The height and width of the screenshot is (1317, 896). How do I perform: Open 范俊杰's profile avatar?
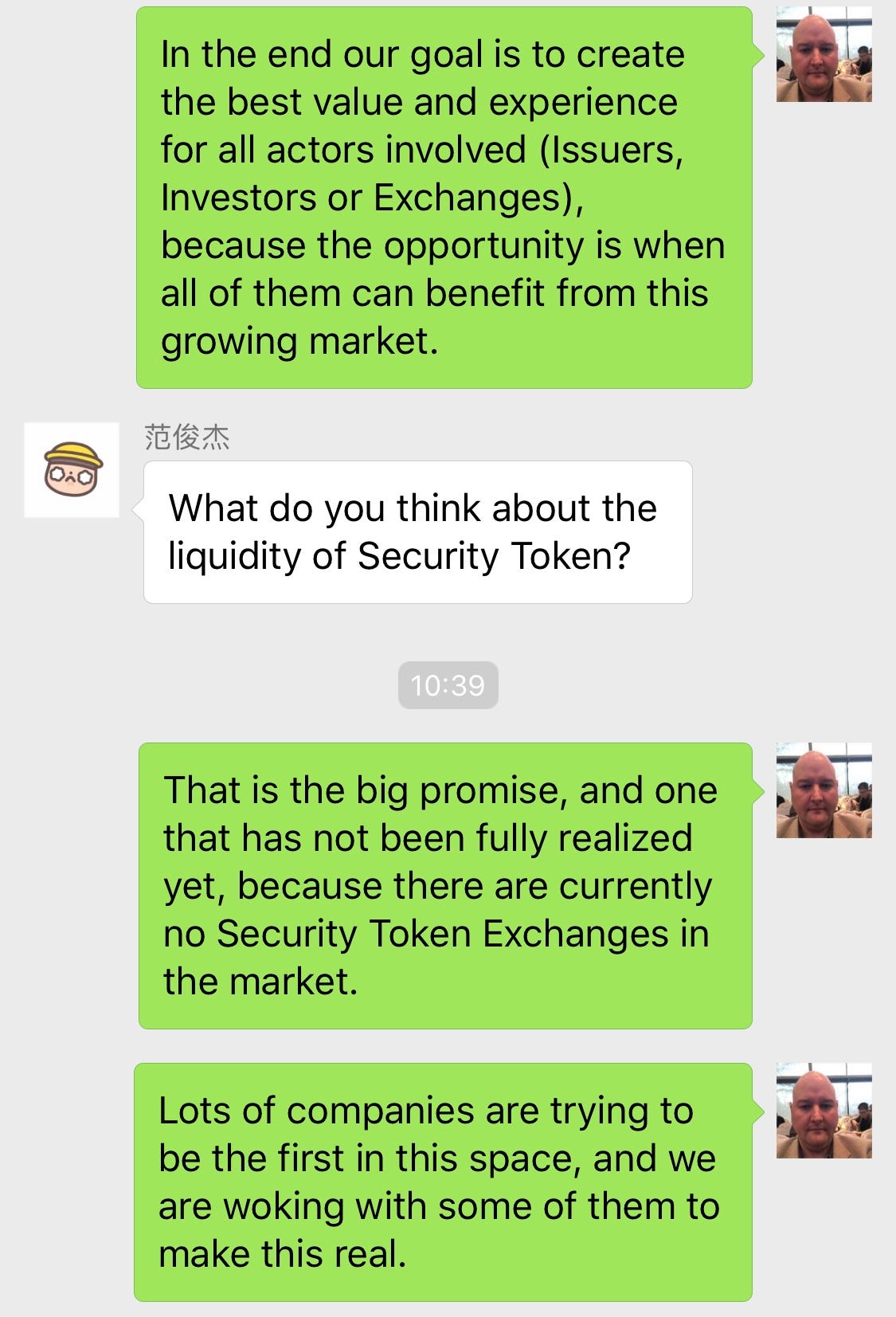(72, 470)
